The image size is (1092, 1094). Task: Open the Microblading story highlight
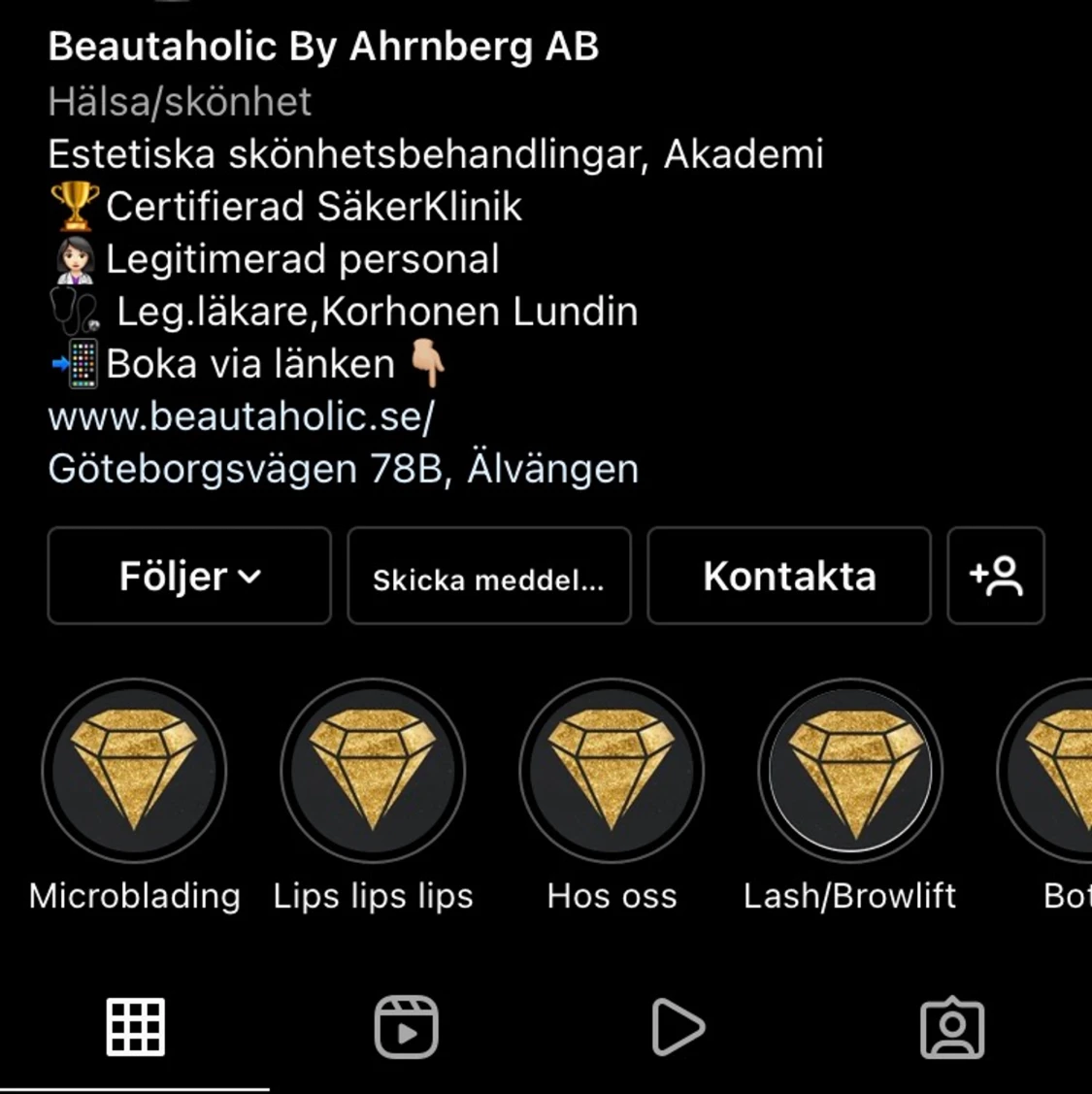tap(134, 770)
